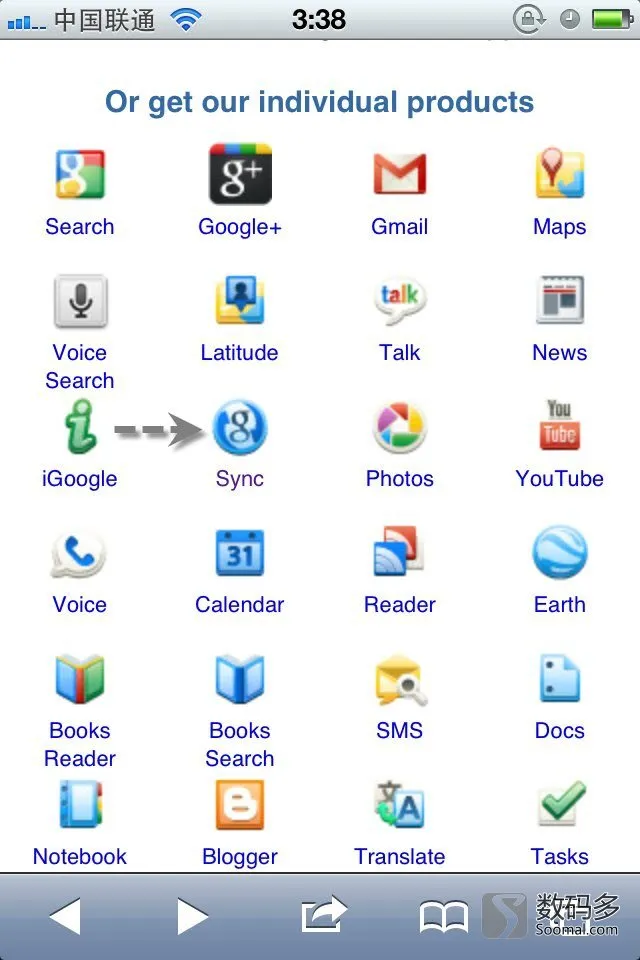Open the Google+ product link
This screenshot has height=960, width=640.
240,190
